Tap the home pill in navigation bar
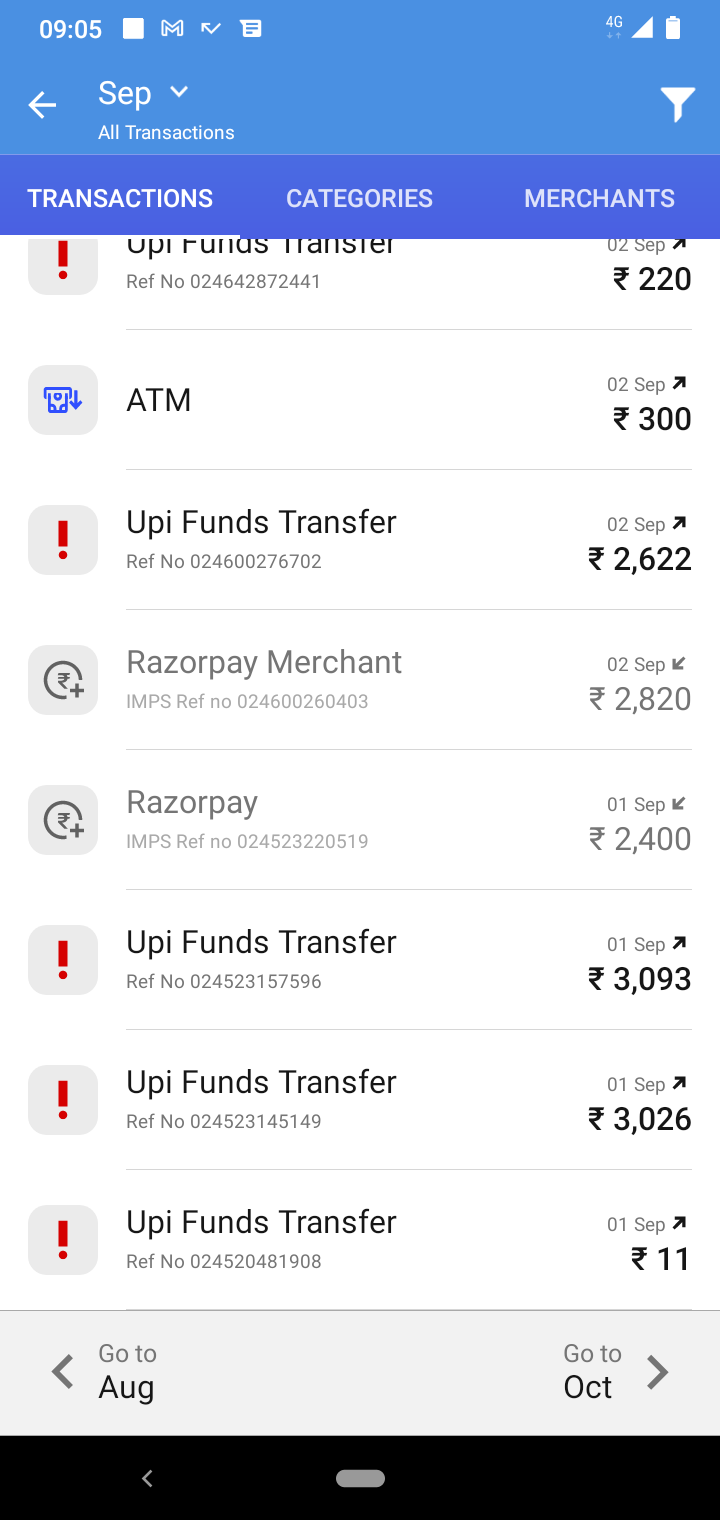Screen dimensions: 720x1520 tap(361, 1478)
